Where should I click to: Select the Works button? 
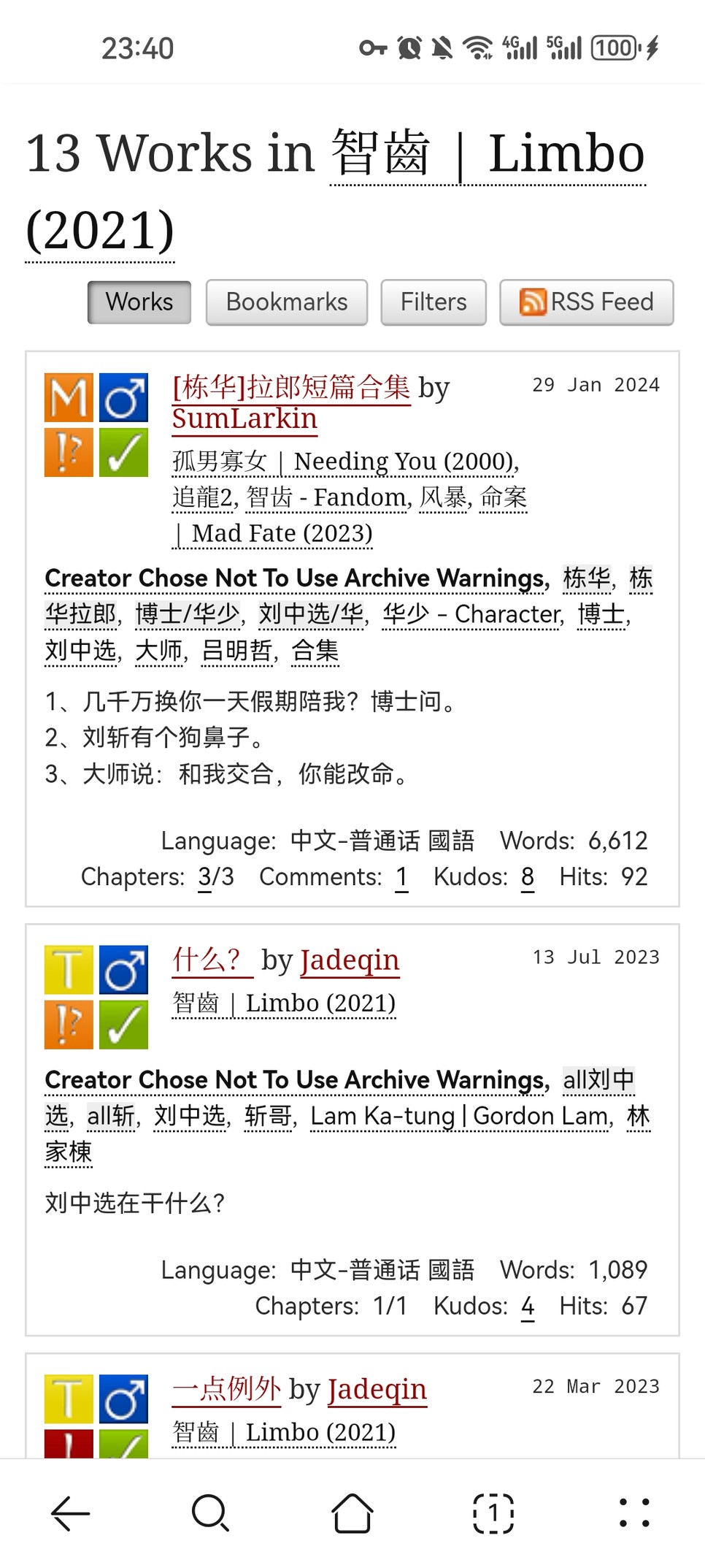(139, 302)
